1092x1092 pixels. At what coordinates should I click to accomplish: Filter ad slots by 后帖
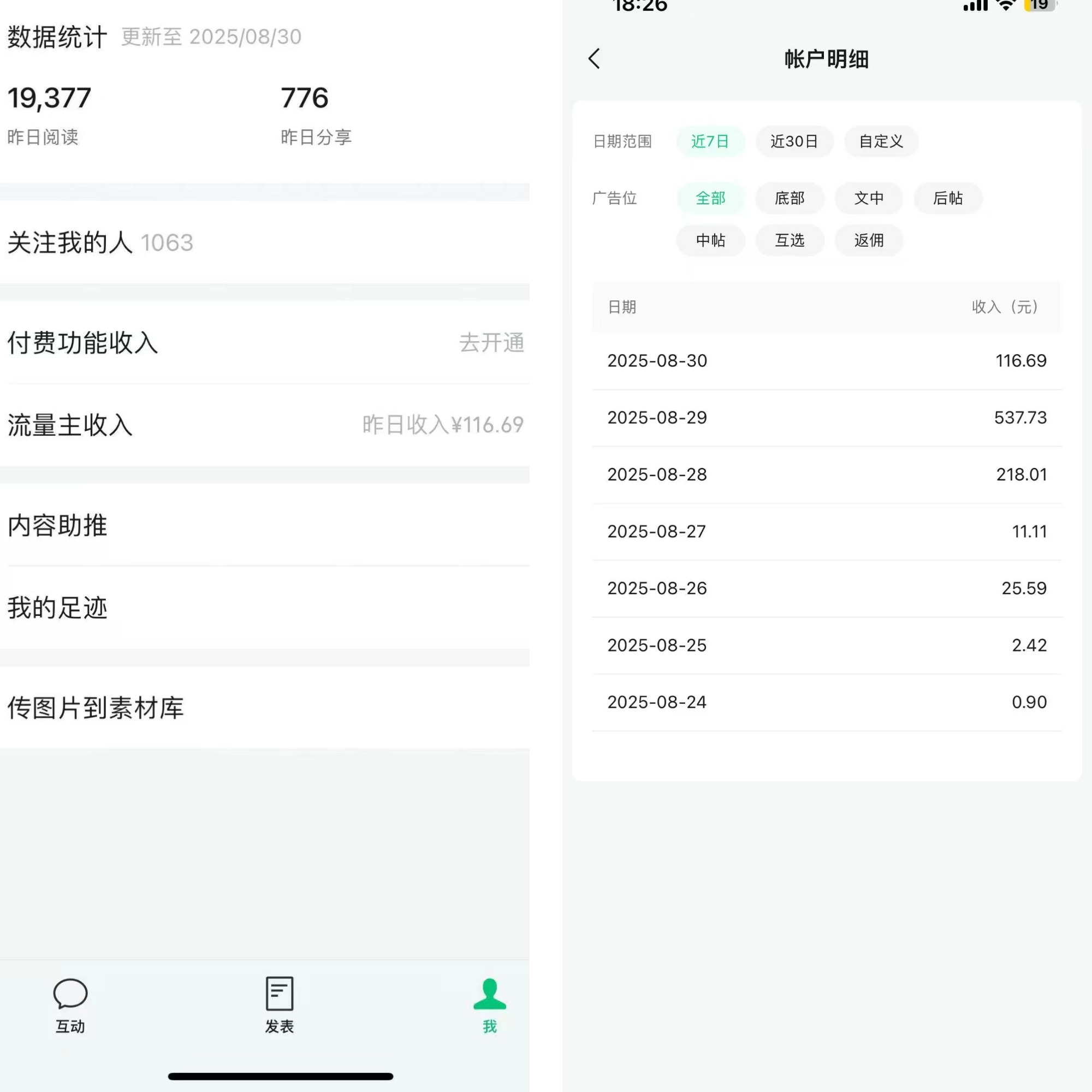948,198
